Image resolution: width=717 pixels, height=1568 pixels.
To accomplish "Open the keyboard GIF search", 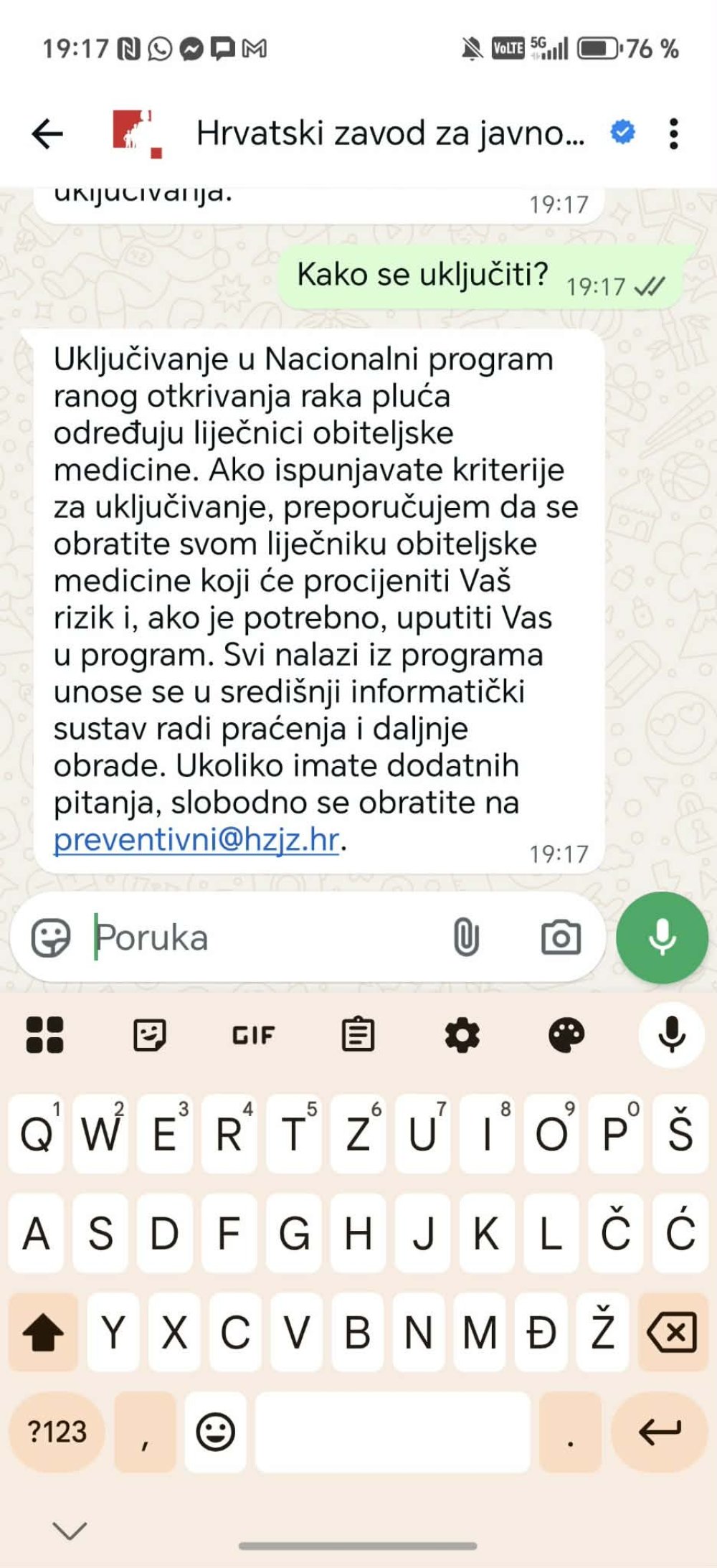I will (253, 1035).
